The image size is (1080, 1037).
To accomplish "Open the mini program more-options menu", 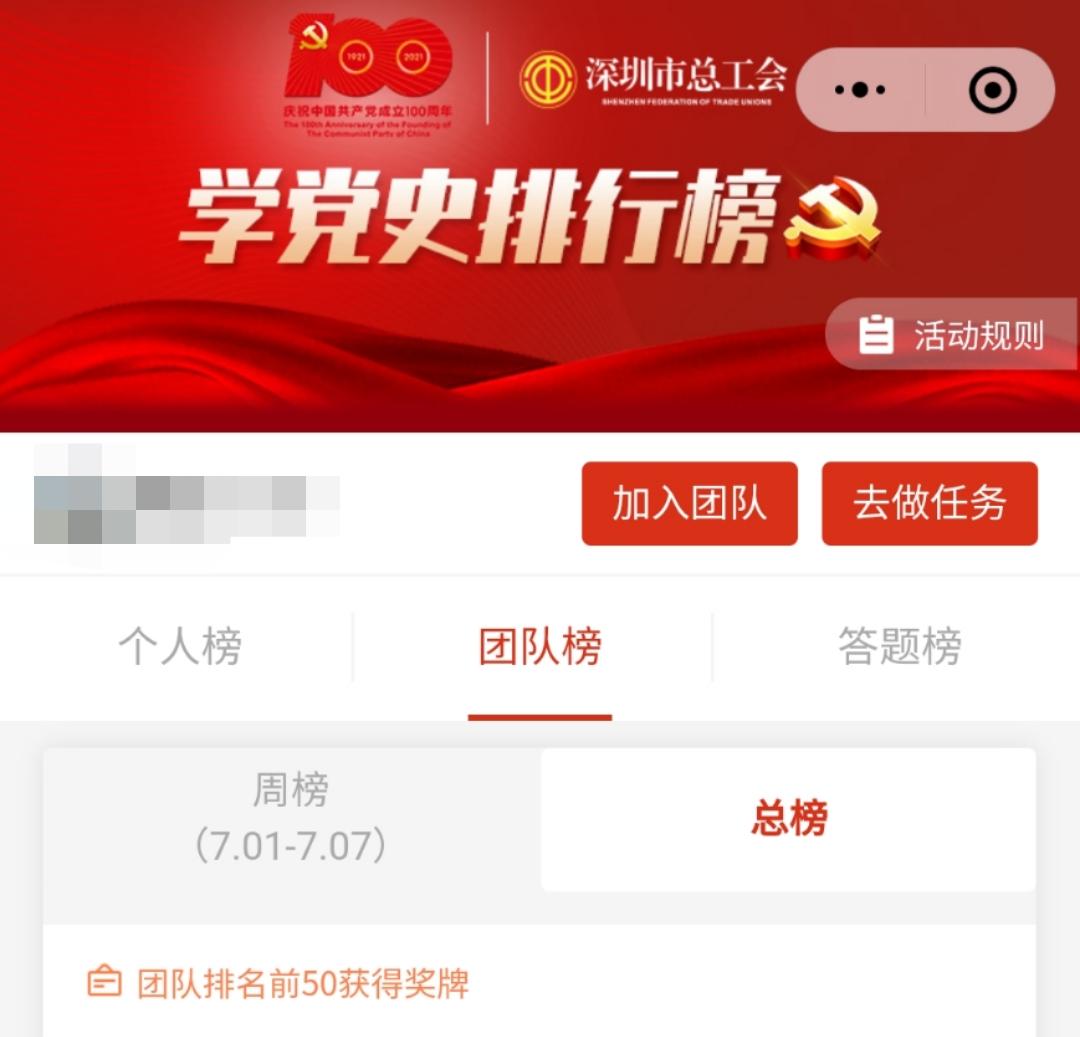I will pyautogui.click(x=860, y=90).
